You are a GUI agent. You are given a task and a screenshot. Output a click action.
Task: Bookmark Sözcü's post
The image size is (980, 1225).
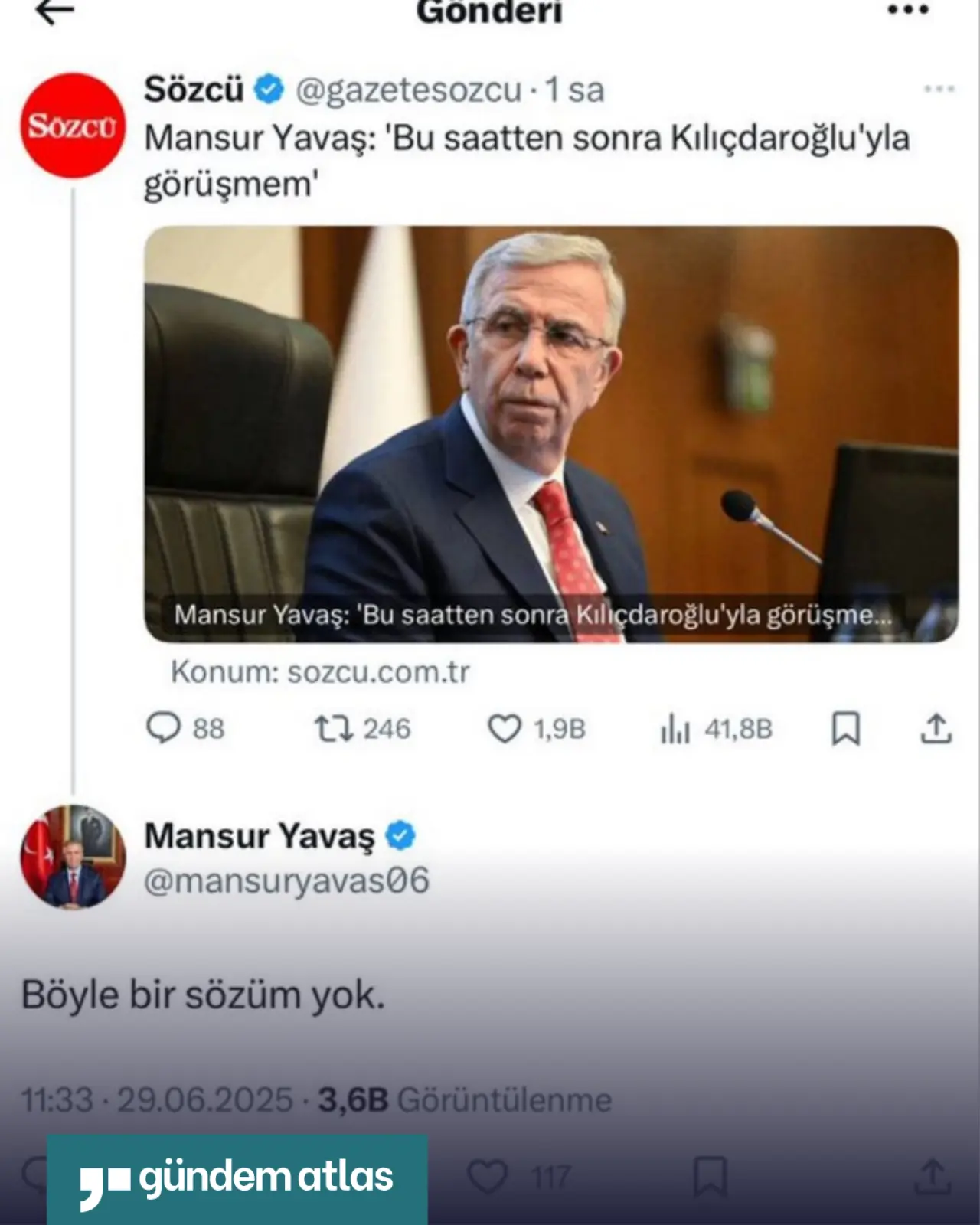pos(846,728)
